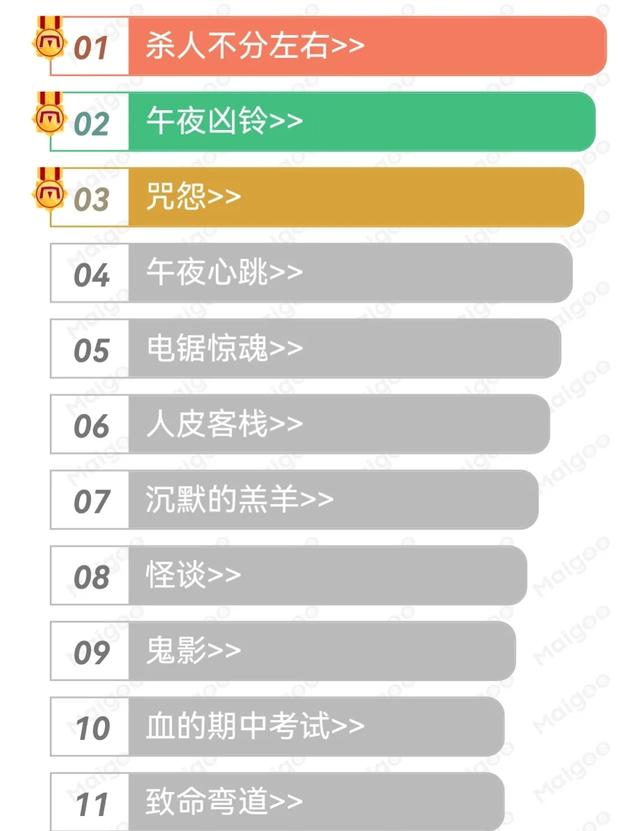The height and width of the screenshot is (831, 640).
Task: Tap the 人皮客栈 list row
Action: pyautogui.click(x=225, y=424)
